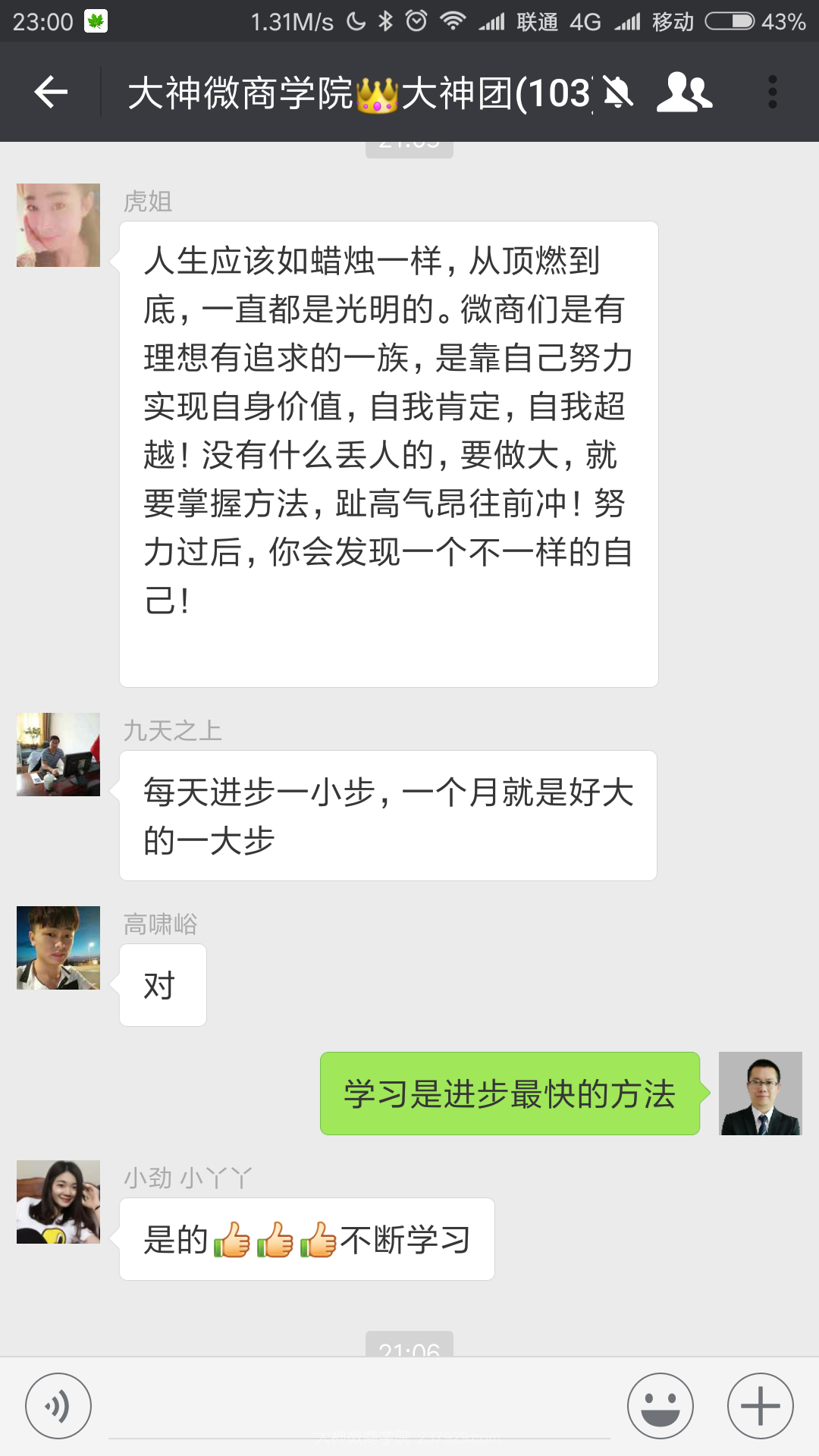Screen dimensions: 819x1456
Task: Open 高啸峪's profile avatar
Action: pyautogui.click(x=58, y=948)
